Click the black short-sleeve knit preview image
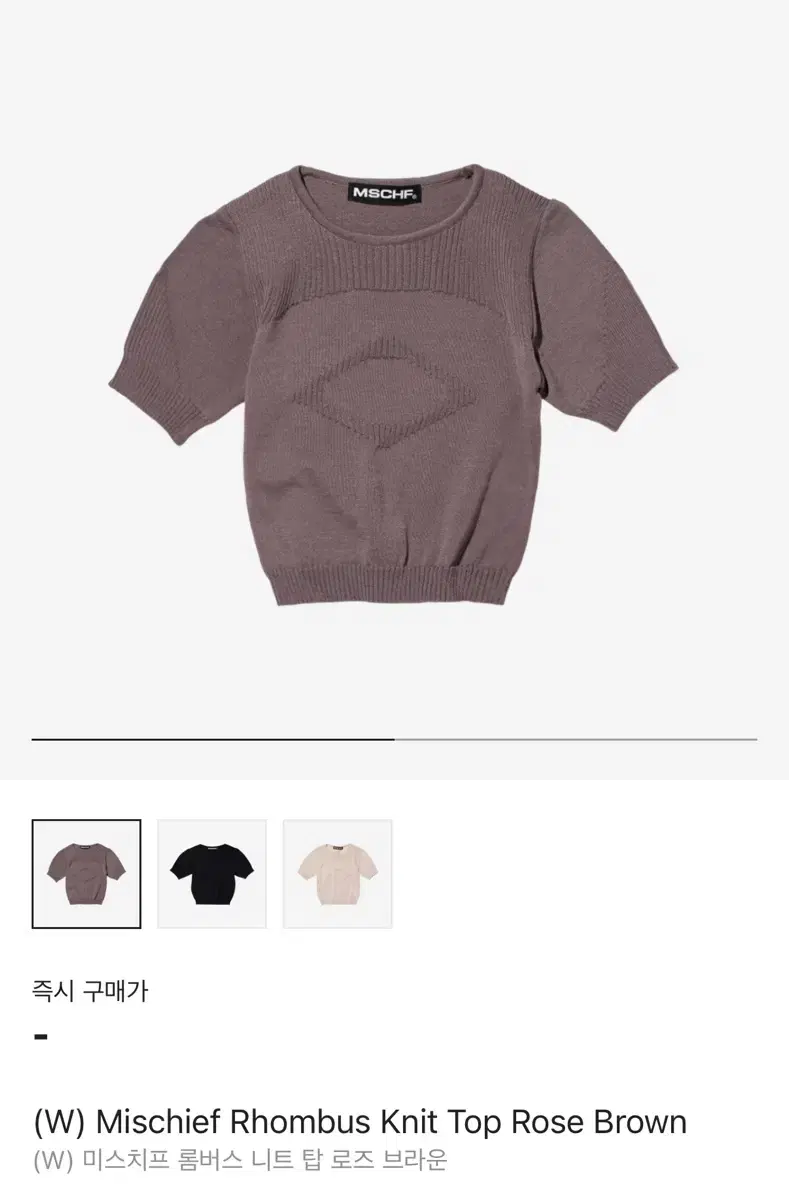This screenshot has height=1200, width=789. (212, 872)
